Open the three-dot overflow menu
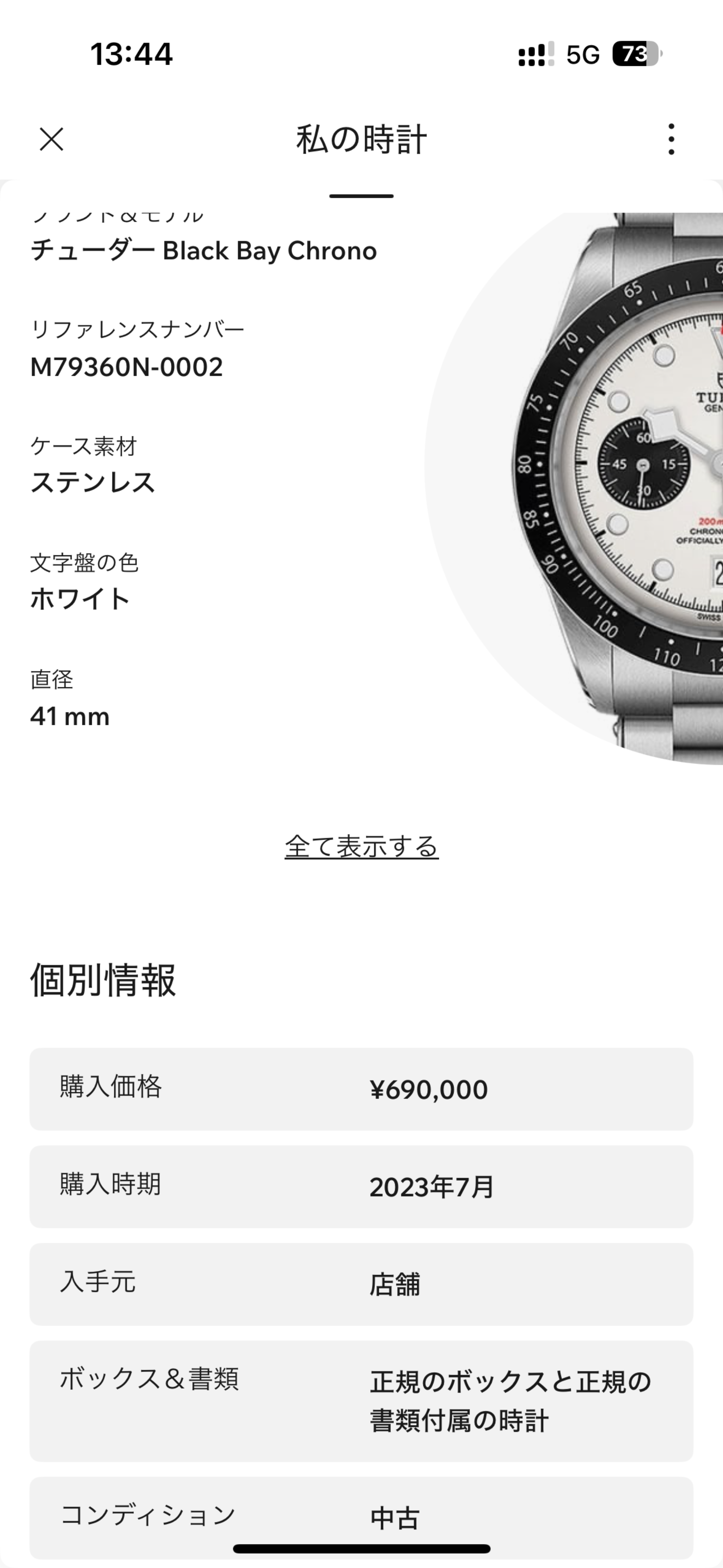 671,139
